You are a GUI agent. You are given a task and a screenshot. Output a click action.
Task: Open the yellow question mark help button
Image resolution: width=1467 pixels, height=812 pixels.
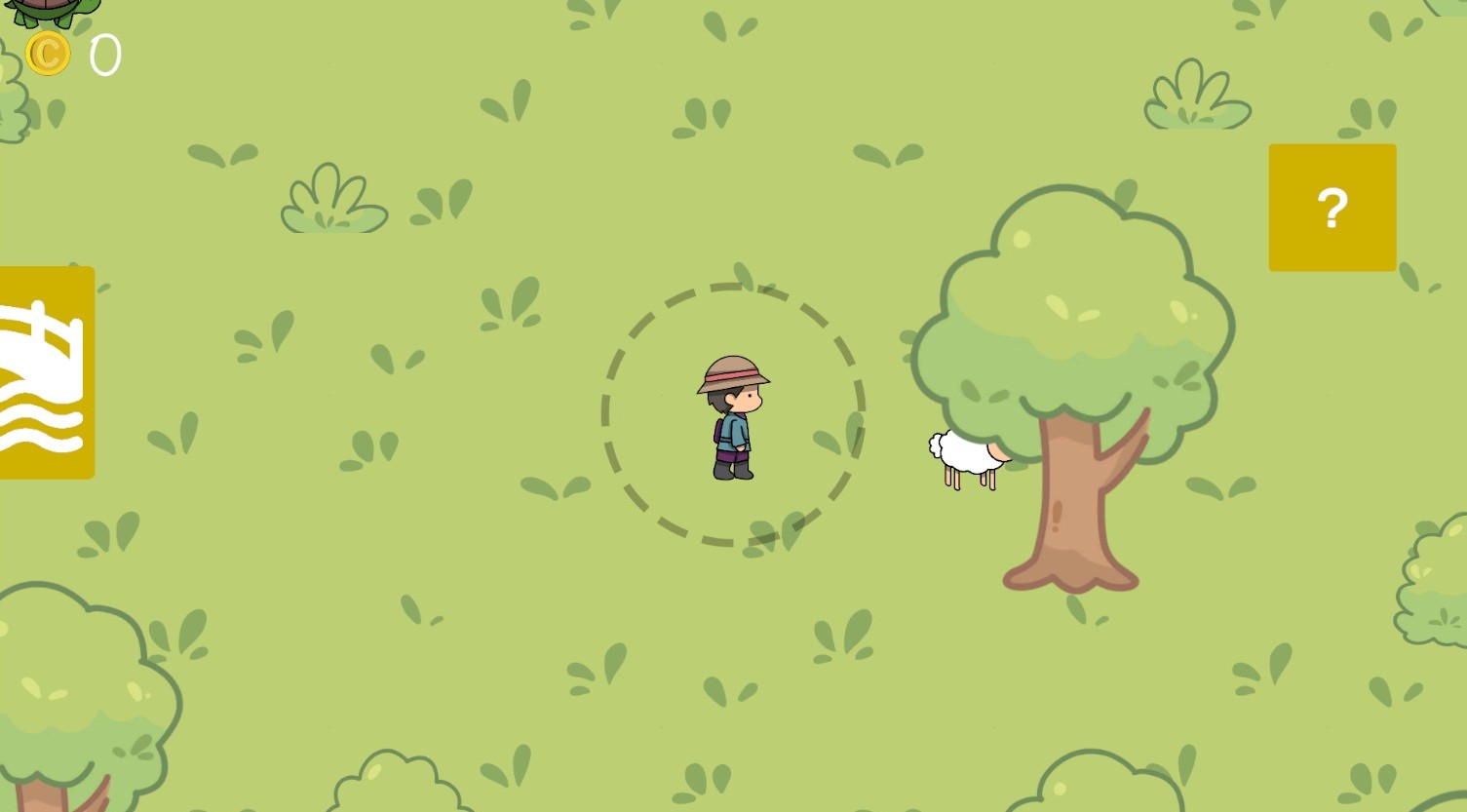tap(1332, 208)
